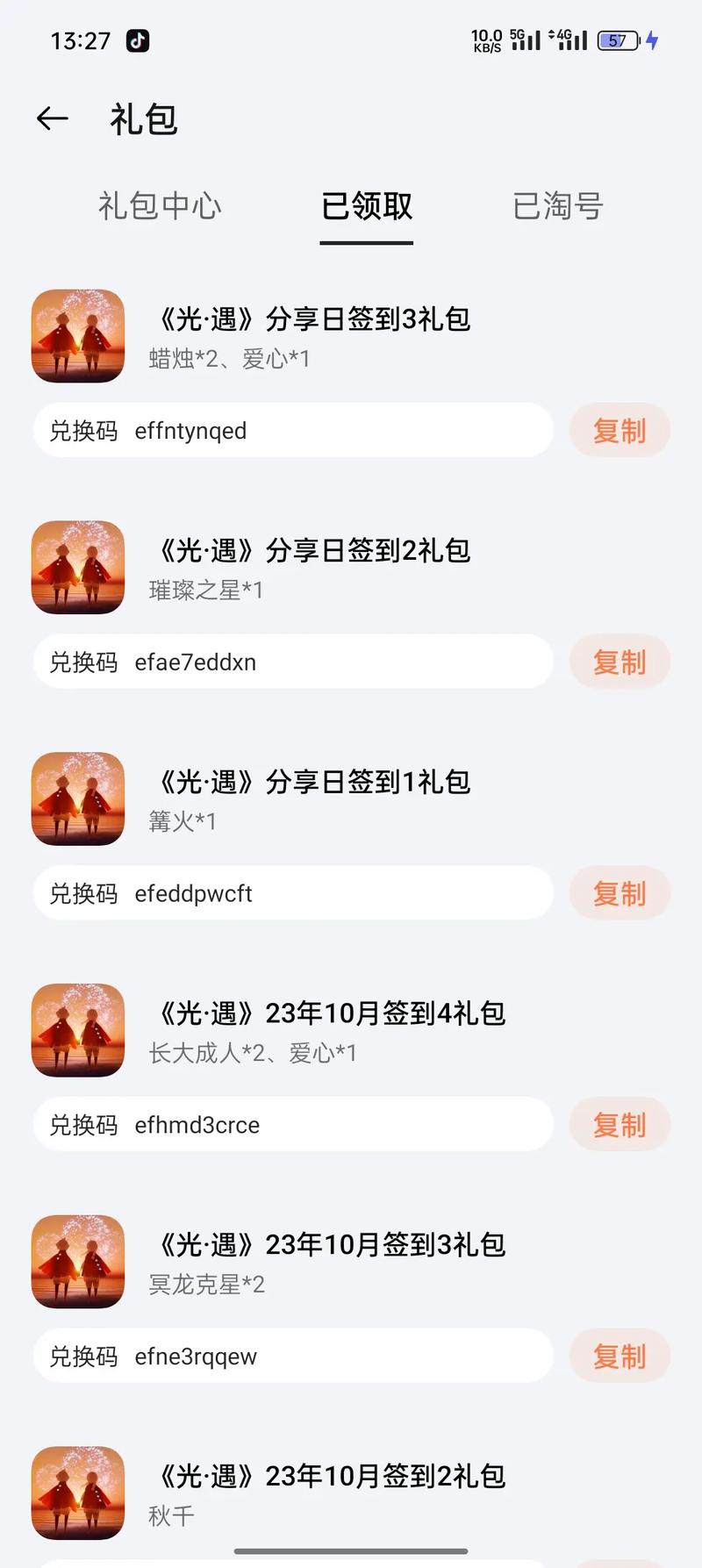Tap the 《光·遇》分享日签到1礼包 game icon
Screen dimensions: 702x1568
click(78, 798)
